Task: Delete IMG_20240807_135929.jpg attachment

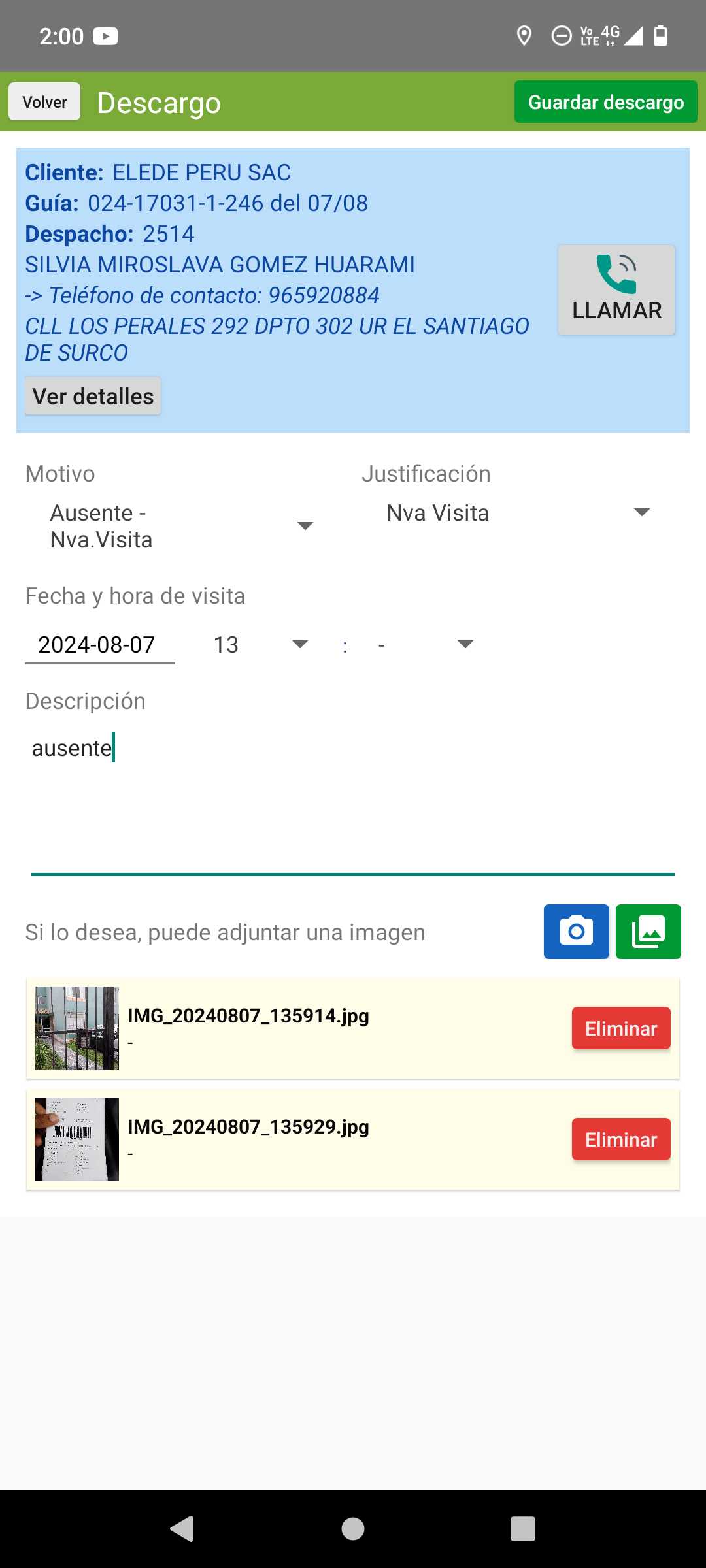Action: click(620, 1139)
